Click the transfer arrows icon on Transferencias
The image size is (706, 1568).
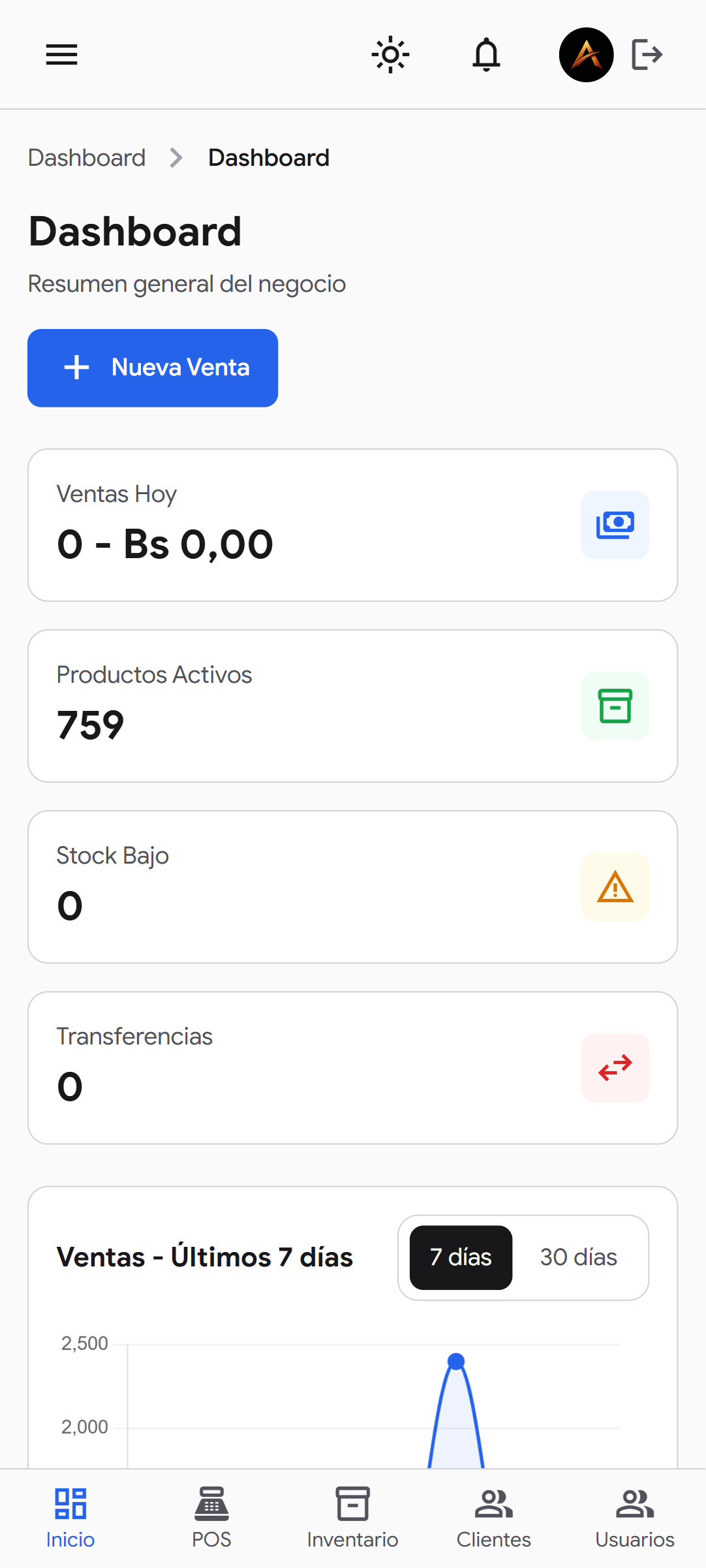pos(615,1067)
